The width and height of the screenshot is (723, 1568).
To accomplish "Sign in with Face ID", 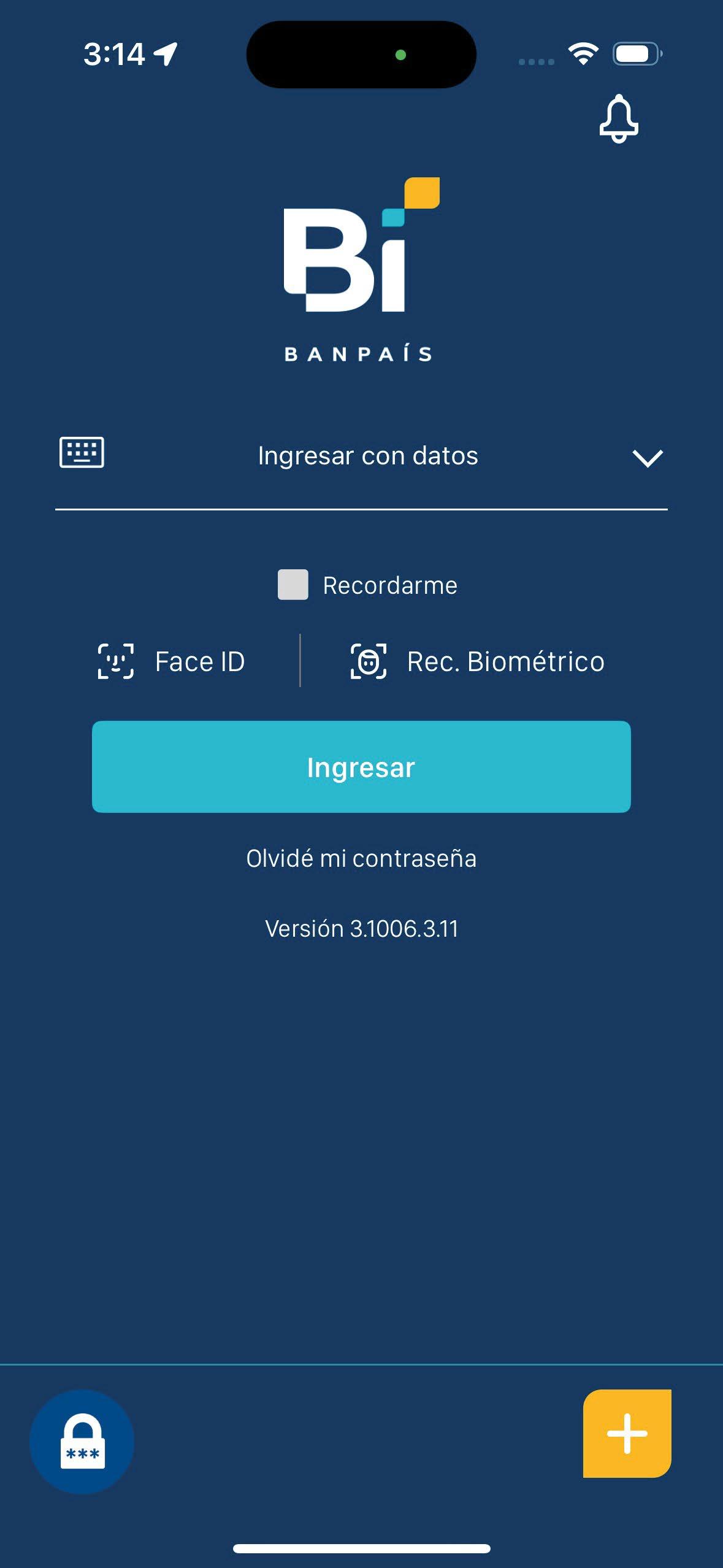I will (x=172, y=661).
